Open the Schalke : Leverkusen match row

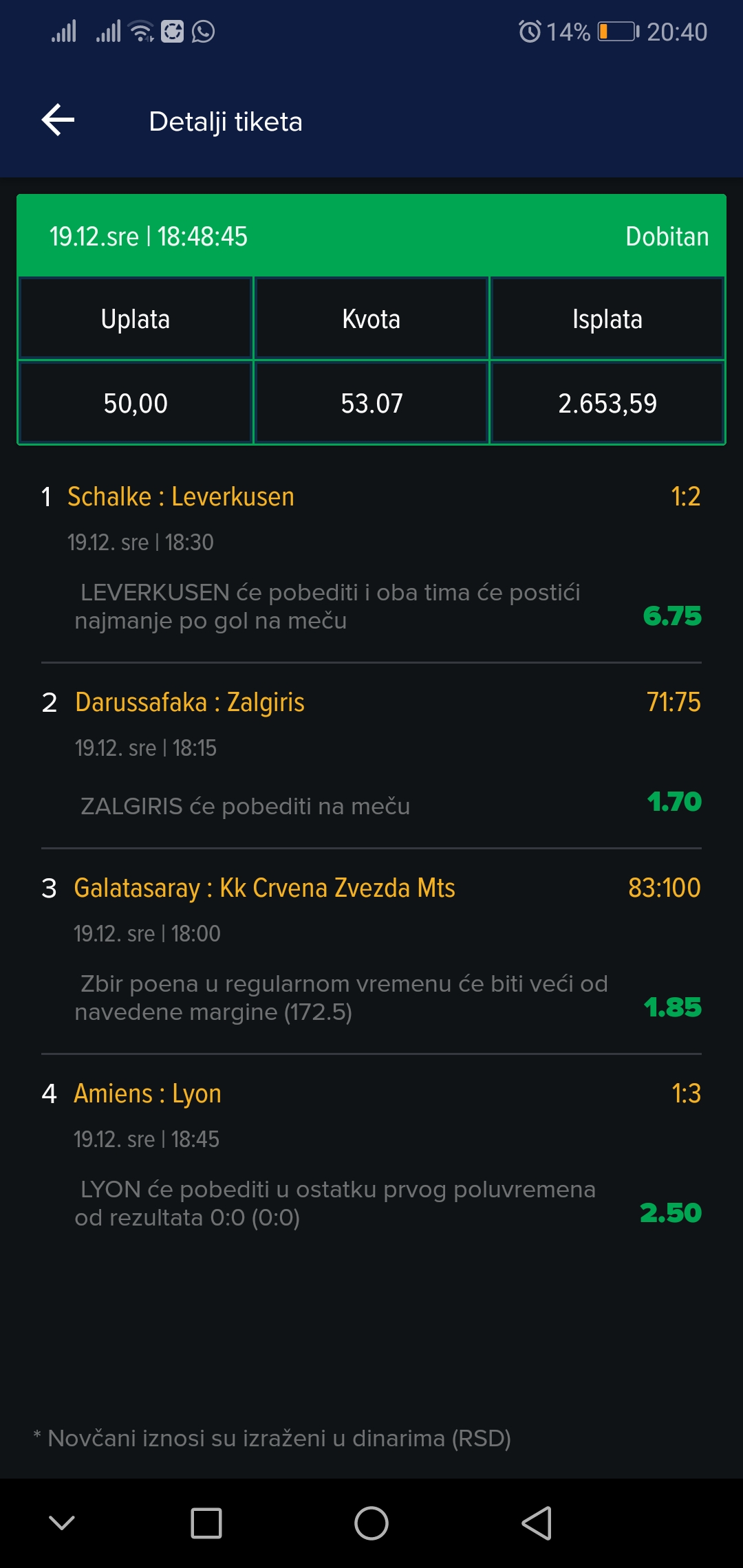point(371,560)
